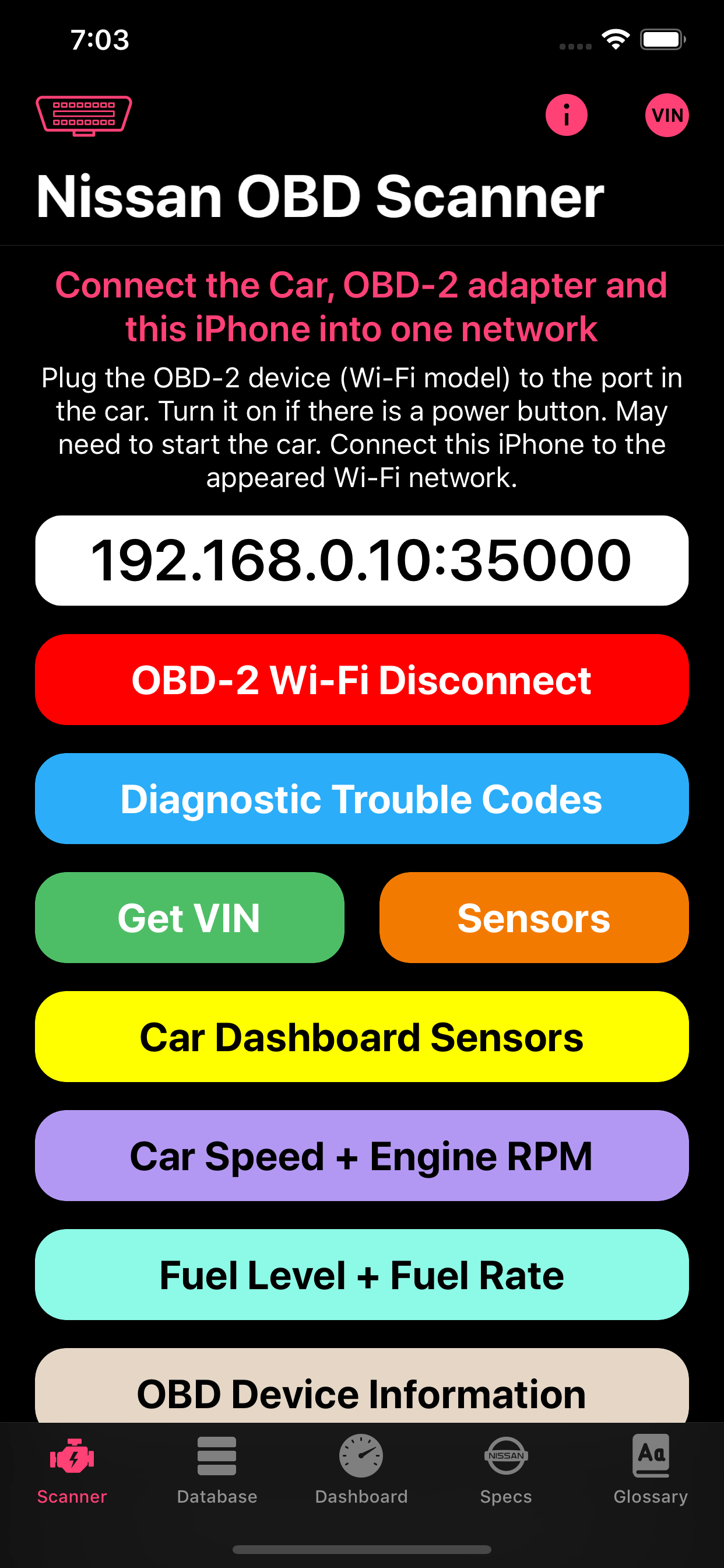Open Diagnostic Trouble Codes

click(x=361, y=799)
